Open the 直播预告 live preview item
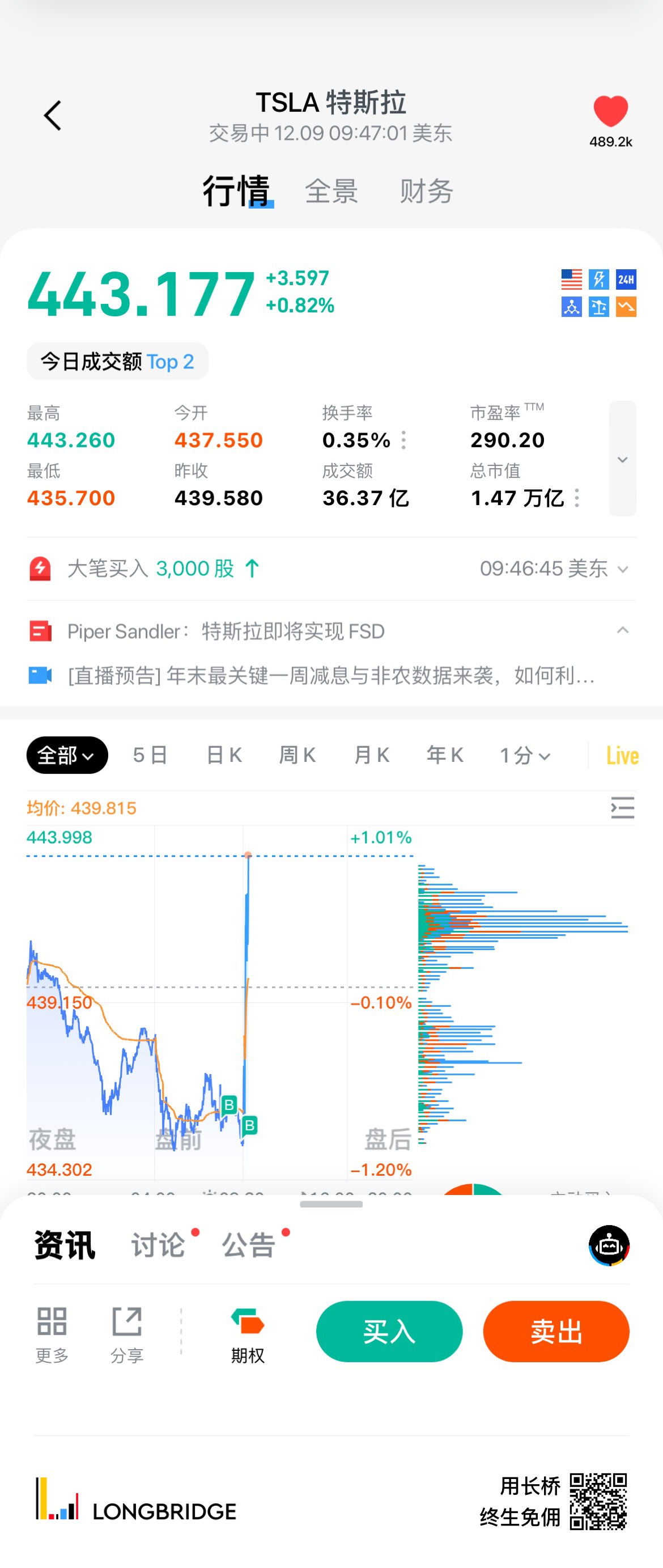Image resolution: width=663 pixels, height=1568 pixels. click(x=331, y=676)
